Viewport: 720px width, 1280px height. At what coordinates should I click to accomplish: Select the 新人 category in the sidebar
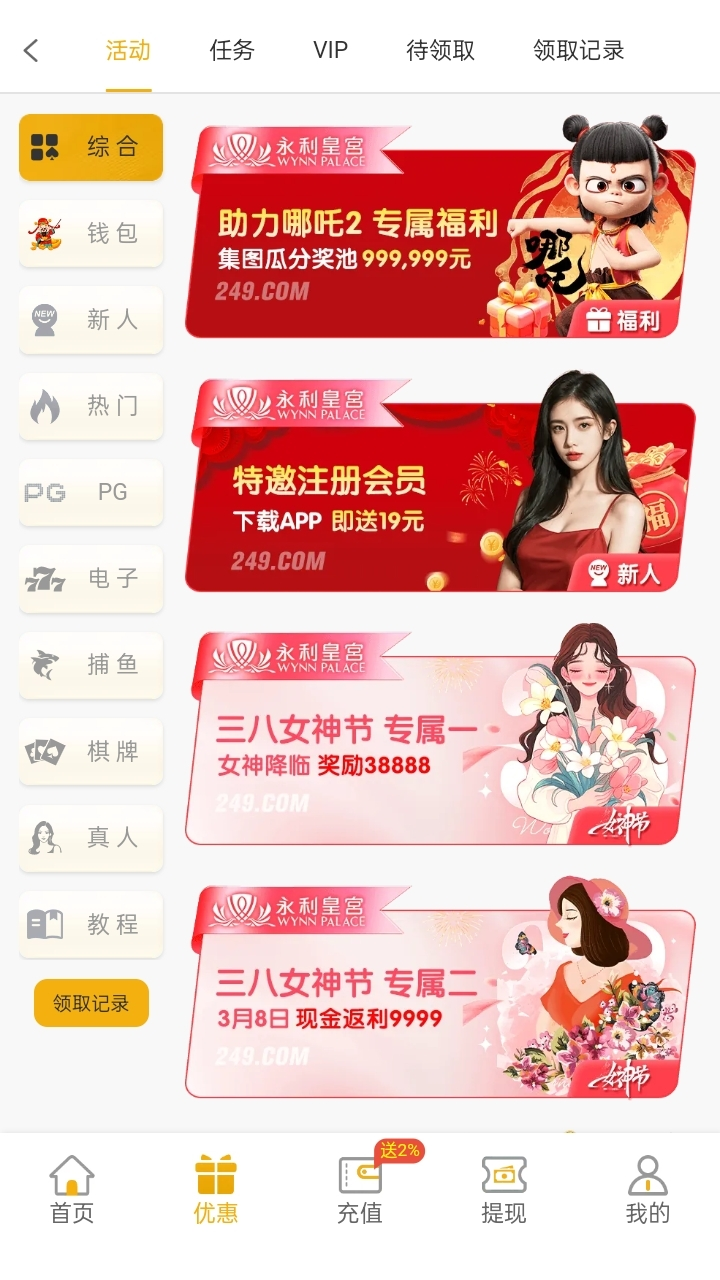[x=91, y=320]
